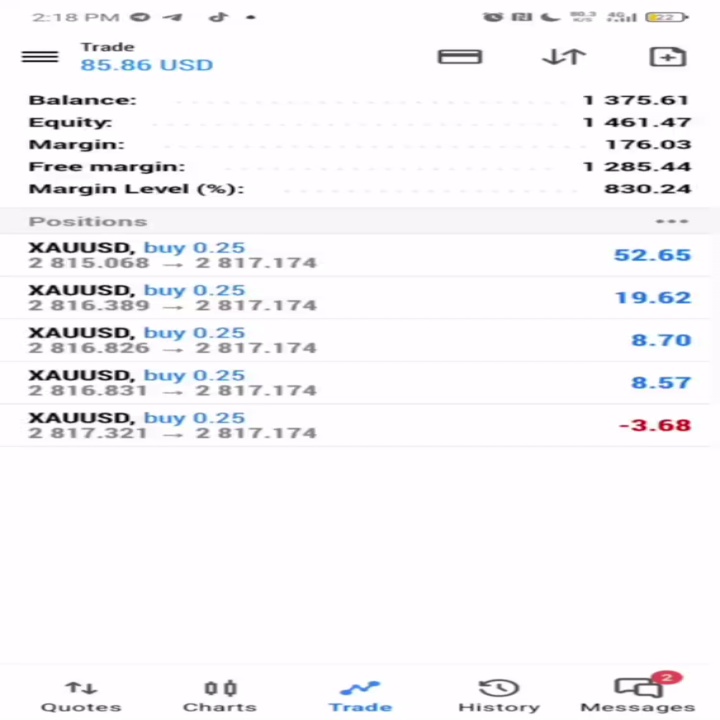Viewport: 720px width, 720px height.
Task: Open XAUUSD position with 52.65 profit
Action: click(360, 255)
